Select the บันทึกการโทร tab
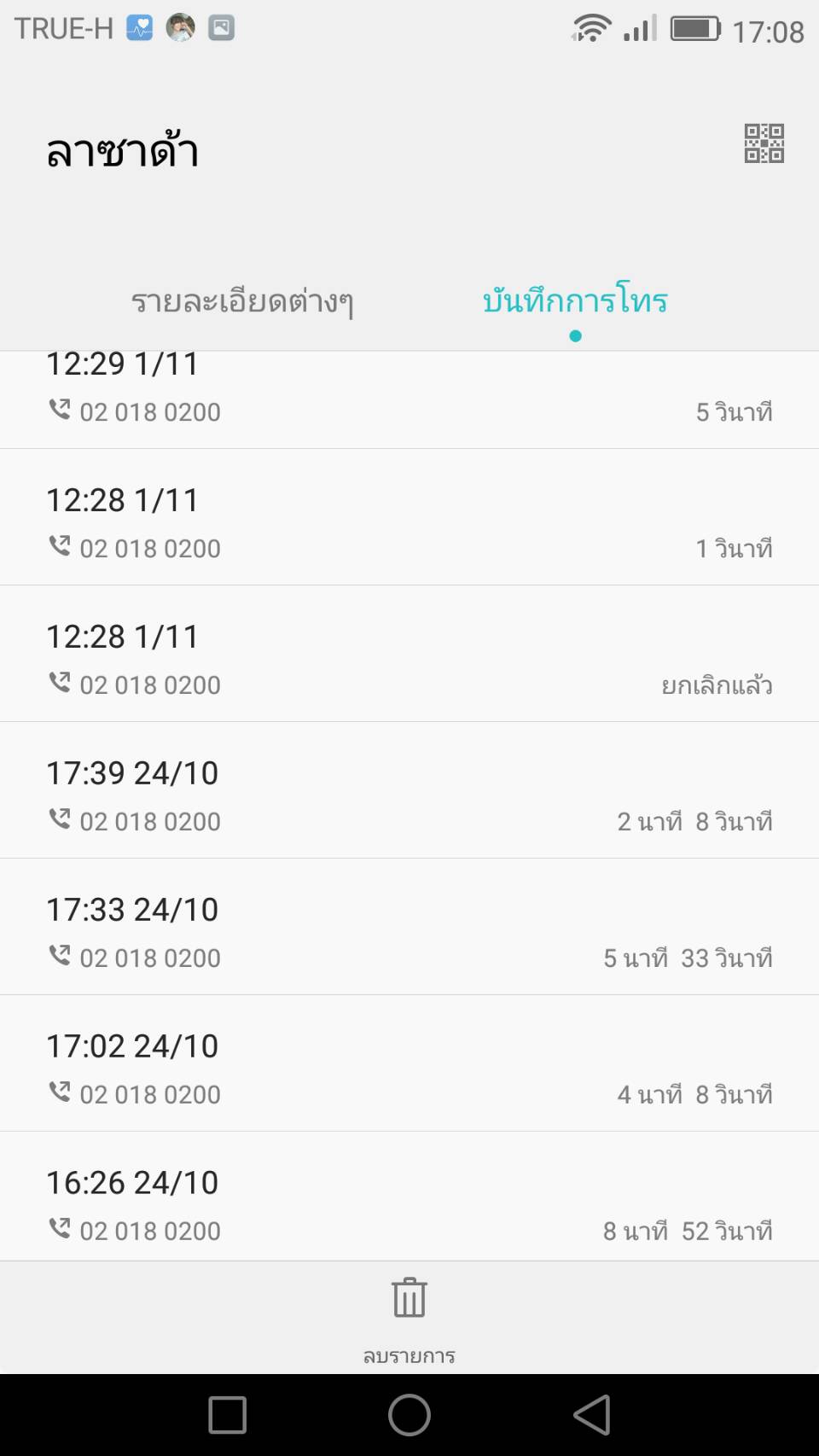This screenshot has height=1456, width=819. (575, 301)
